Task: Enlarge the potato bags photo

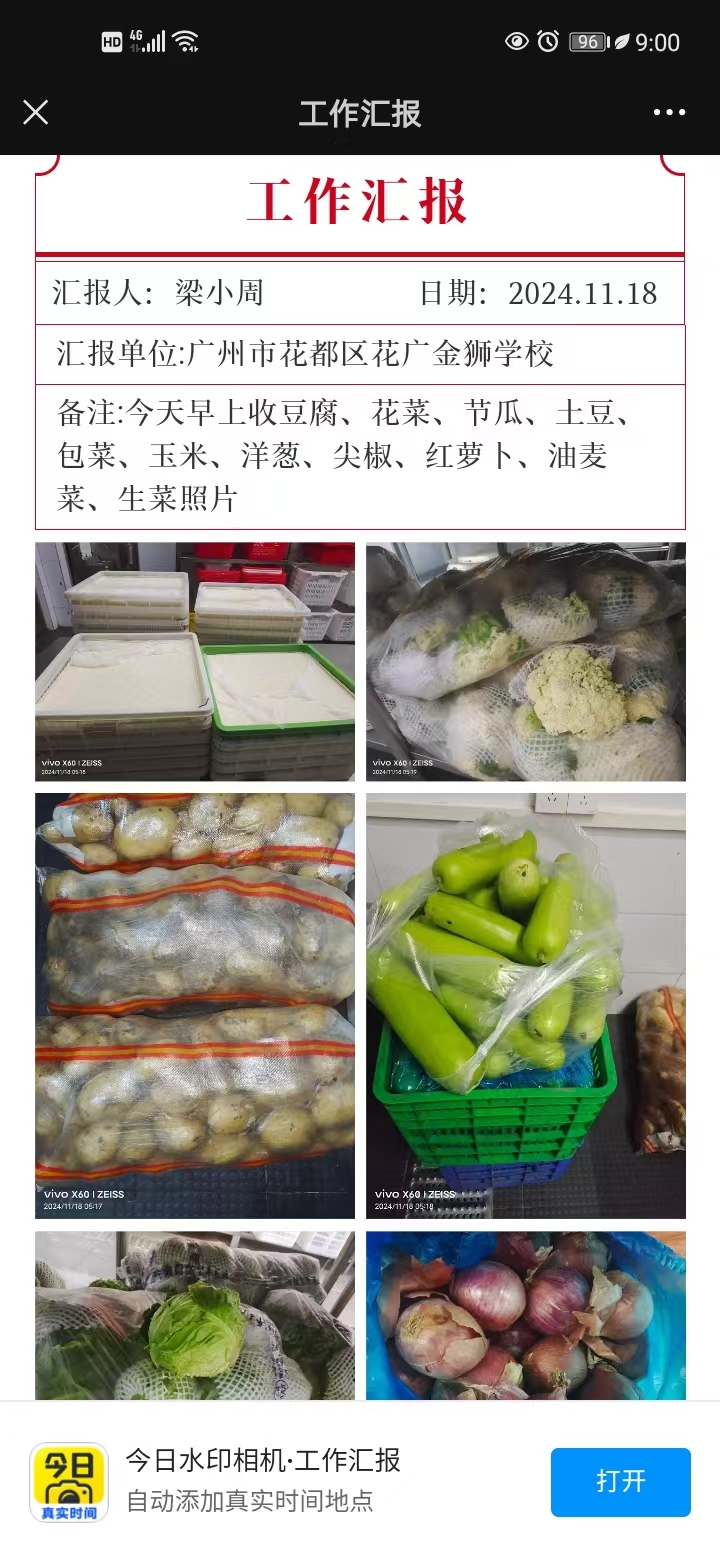Action: point(195,1005)
